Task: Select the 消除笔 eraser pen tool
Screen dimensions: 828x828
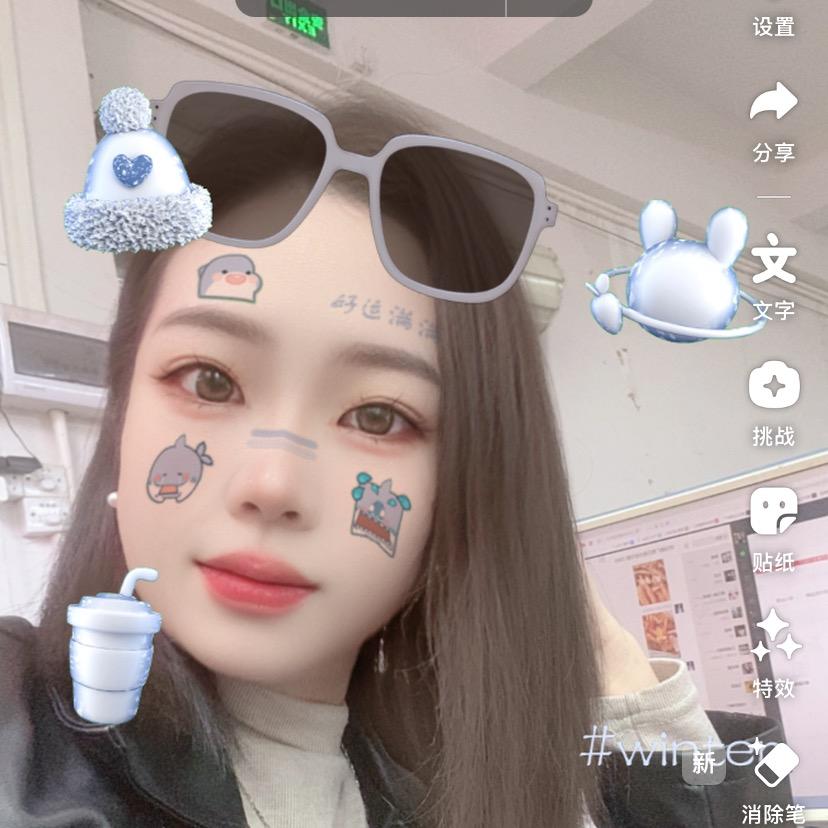Action: (x=775, y=780)
